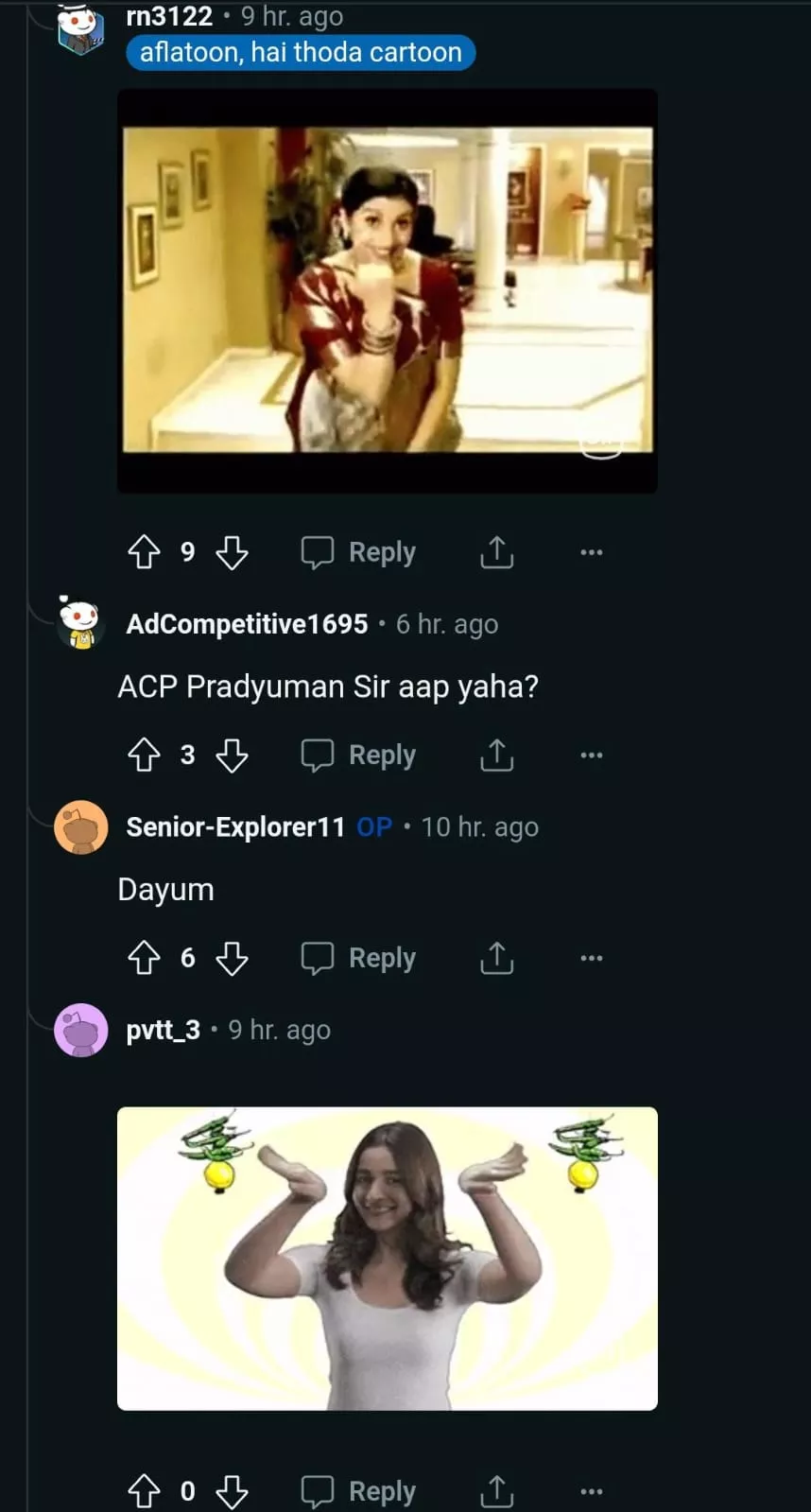
Task: Open the GIF in rn3122's comment
Action: tap(387, 290)
